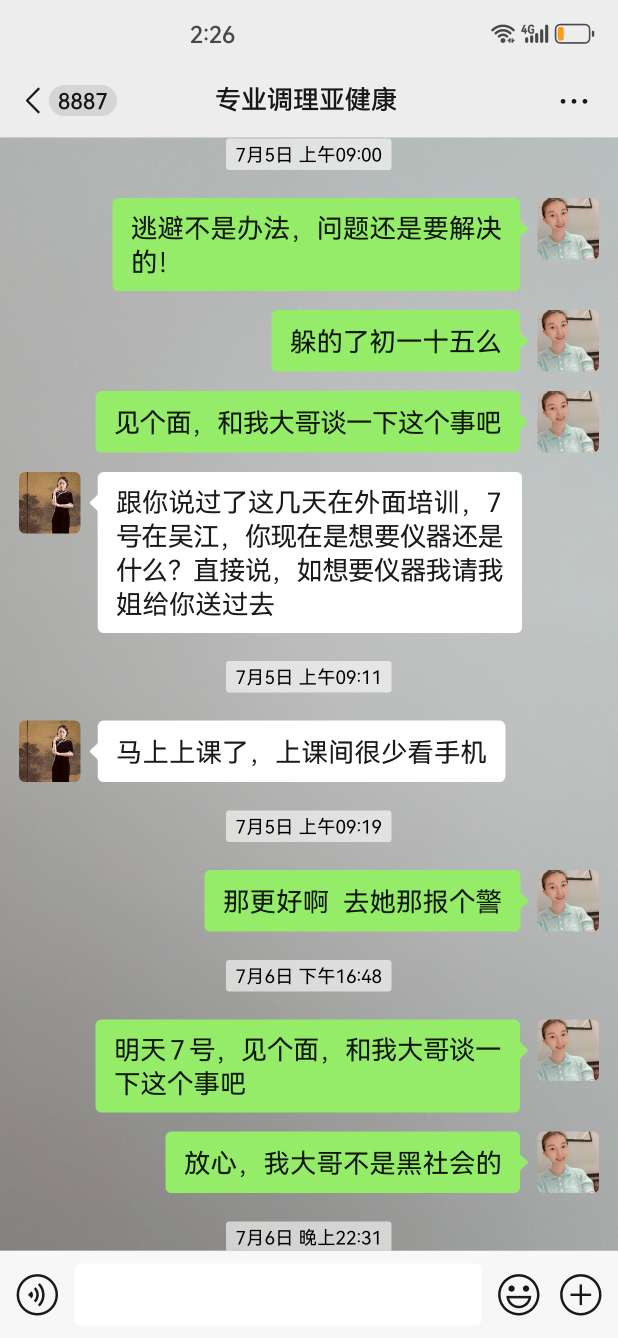Screen dimensions: 618x1338
Task: Switch to voice message input
Action: 38,1295
